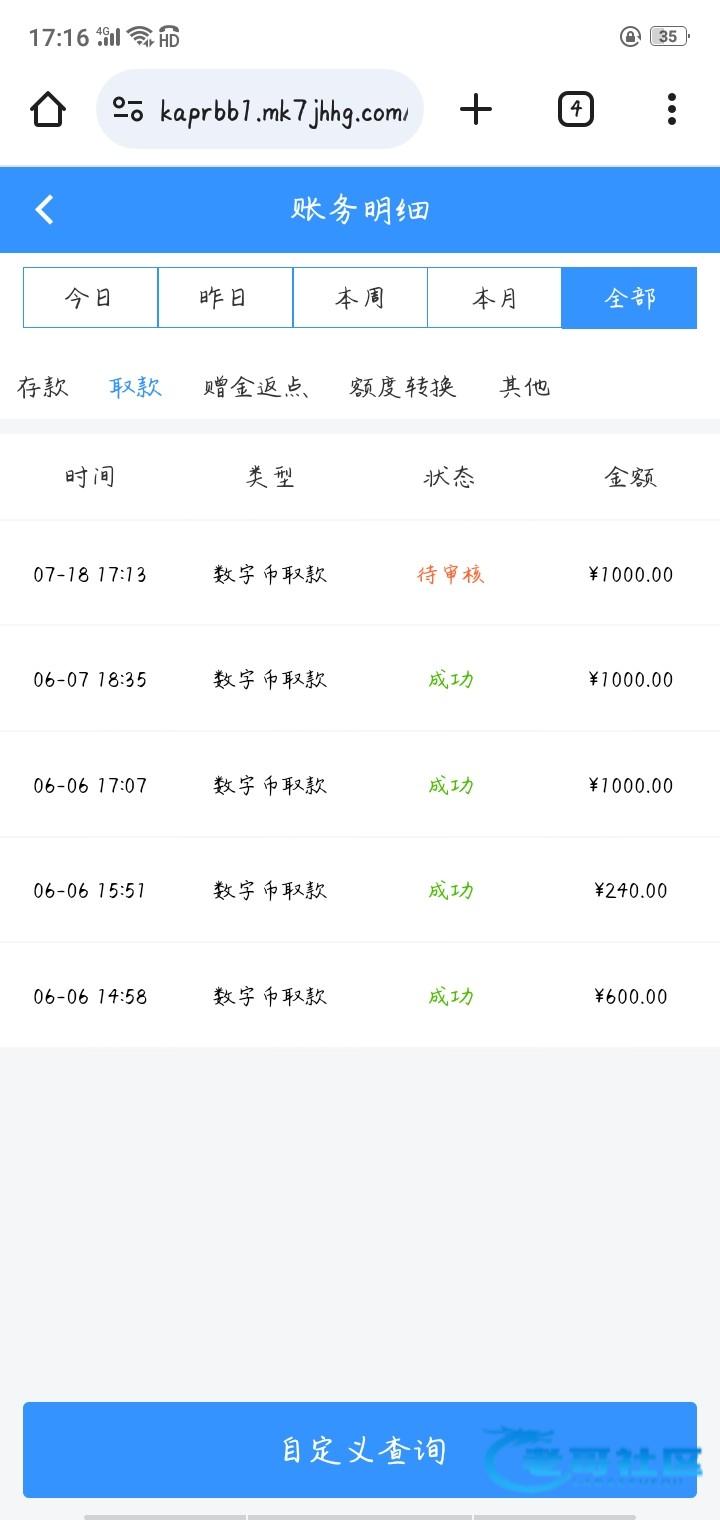Switch to 本月 filter
Viewport: 720px width, 1520px height.
[495, 298]
